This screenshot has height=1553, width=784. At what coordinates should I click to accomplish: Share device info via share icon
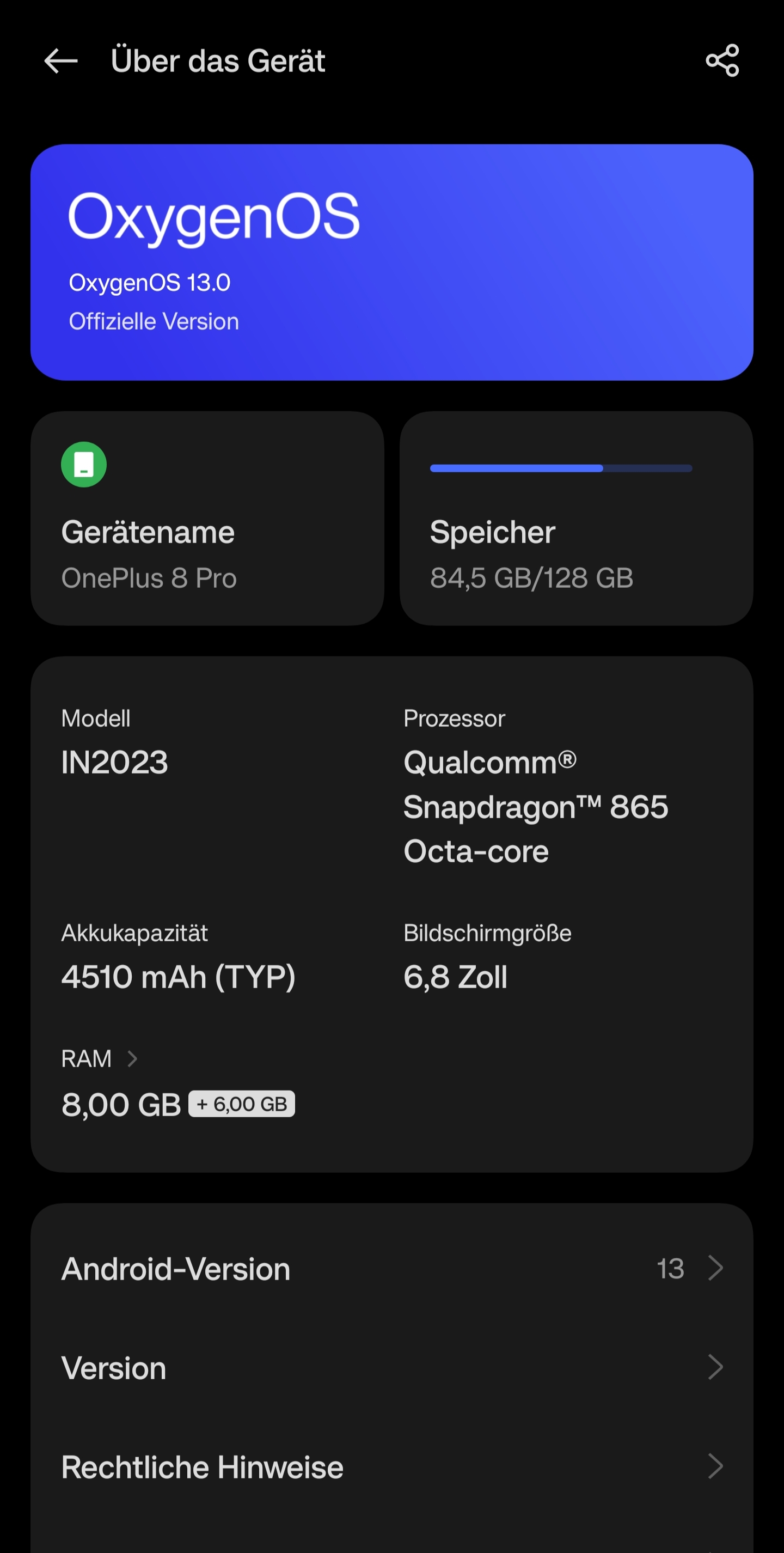[722, 61]
